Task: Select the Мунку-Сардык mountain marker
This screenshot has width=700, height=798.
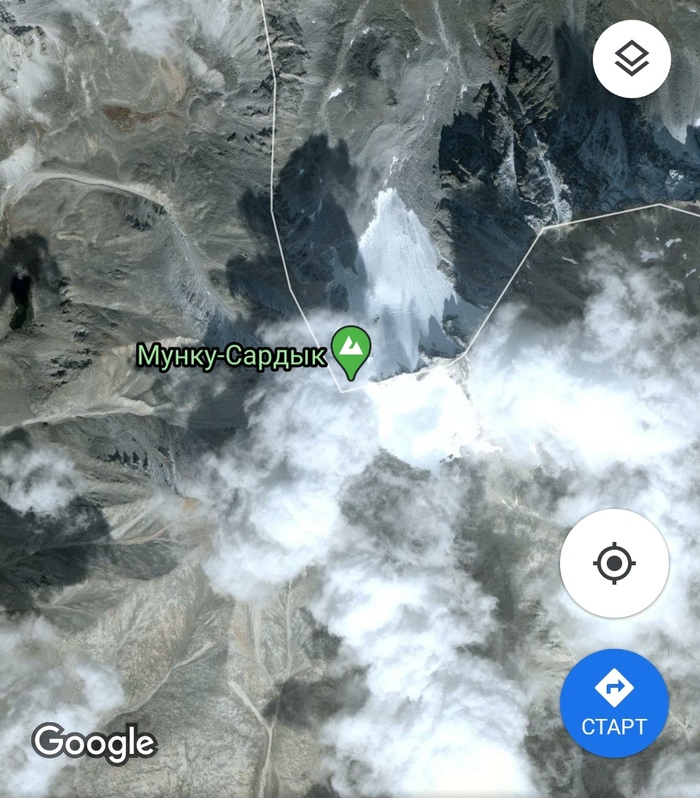Action: pyautogui.click(x=351, y=349)
